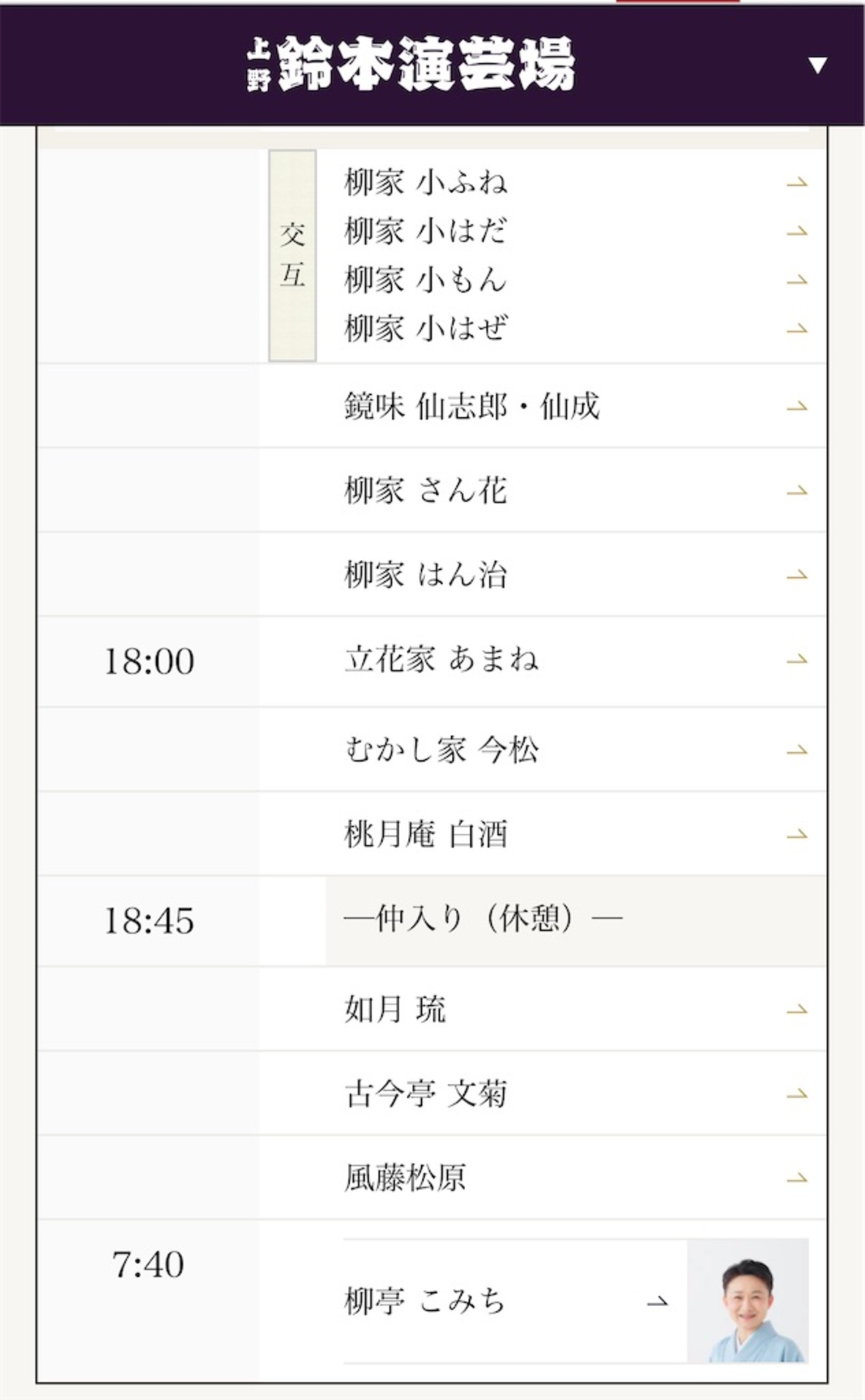
Task: Select 古今亭 文菊 row
Action: tap(426, 1094)
